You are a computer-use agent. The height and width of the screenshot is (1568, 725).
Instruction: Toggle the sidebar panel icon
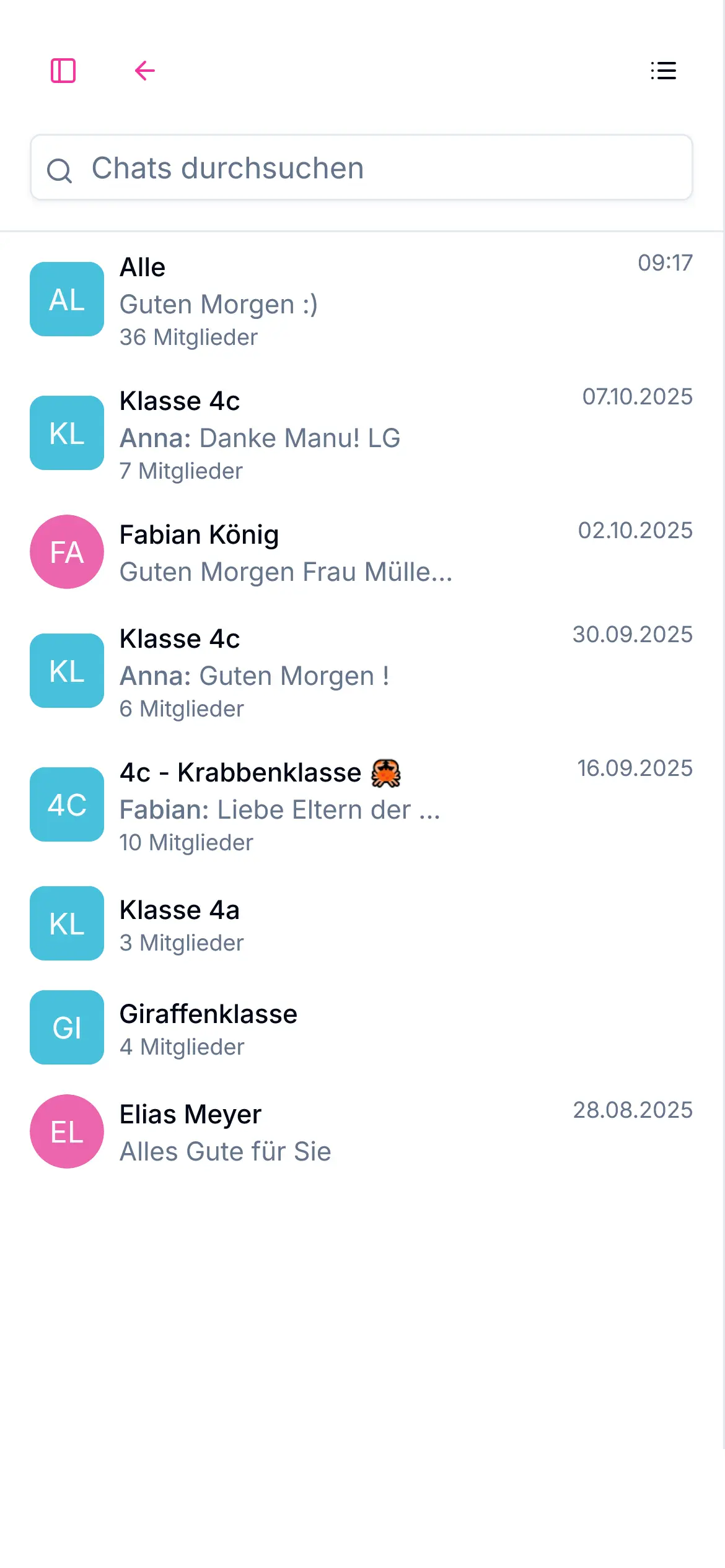[x=63, y=71]
